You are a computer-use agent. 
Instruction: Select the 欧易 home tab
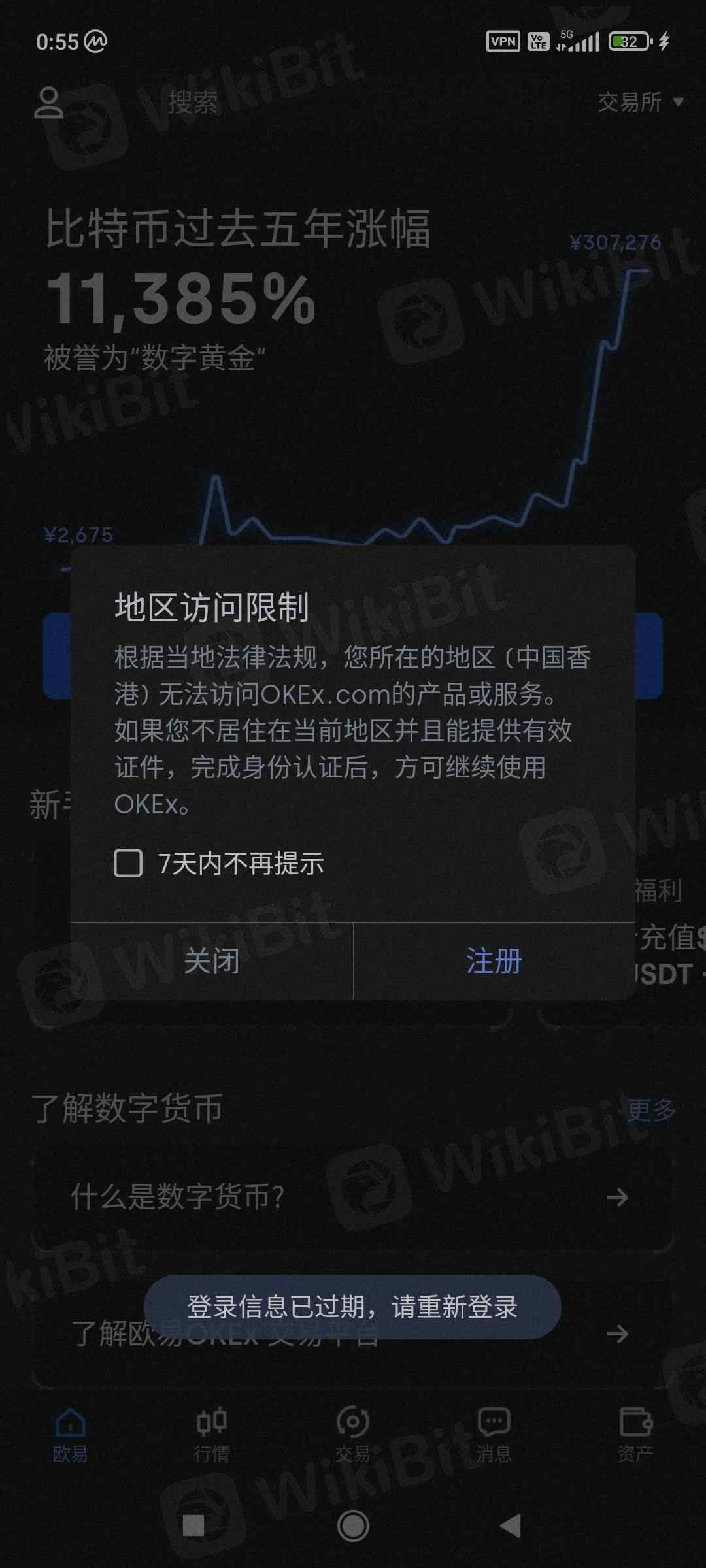click(71, 1435)
